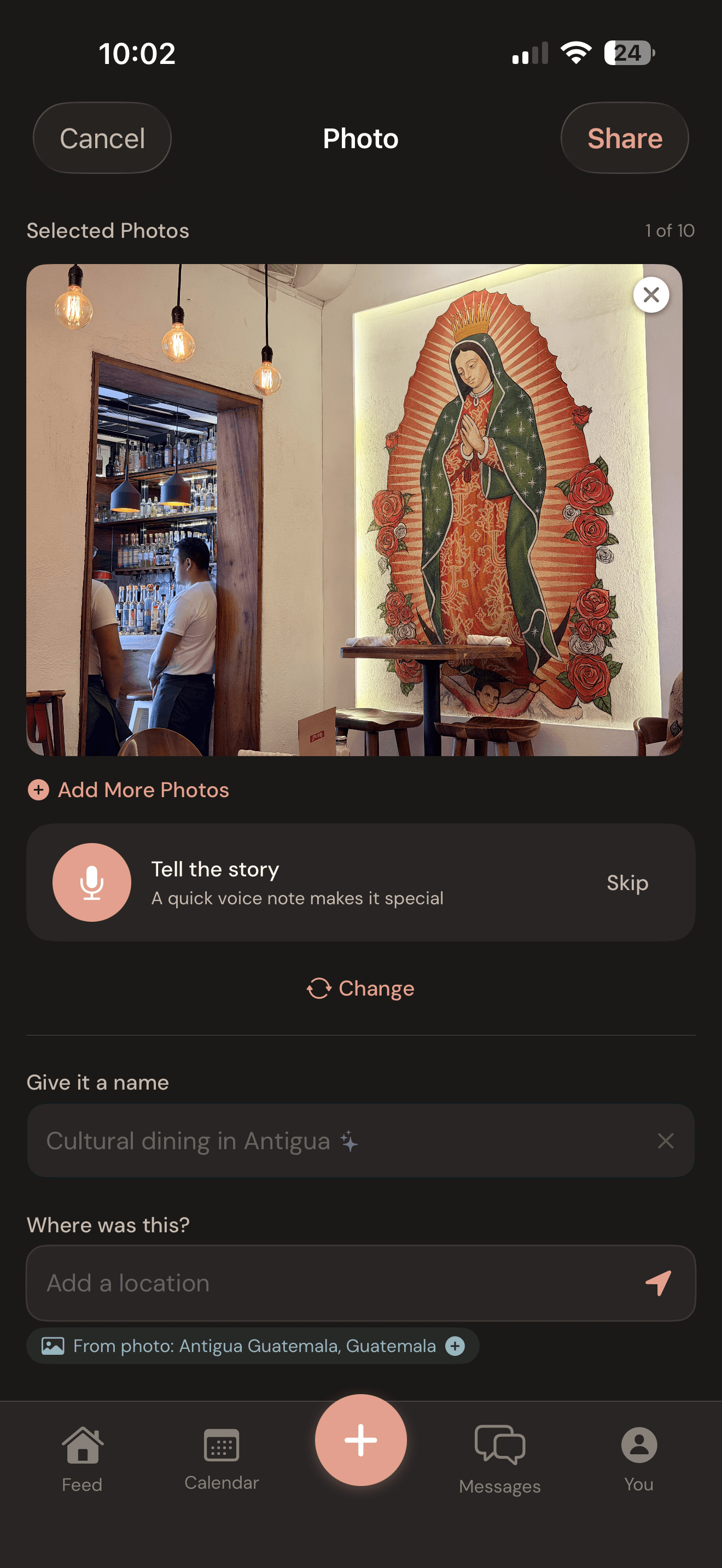The height and width of the screenshot is (1568, 722).
Task: Change the selected photo
Action: (x=362, y=988)
